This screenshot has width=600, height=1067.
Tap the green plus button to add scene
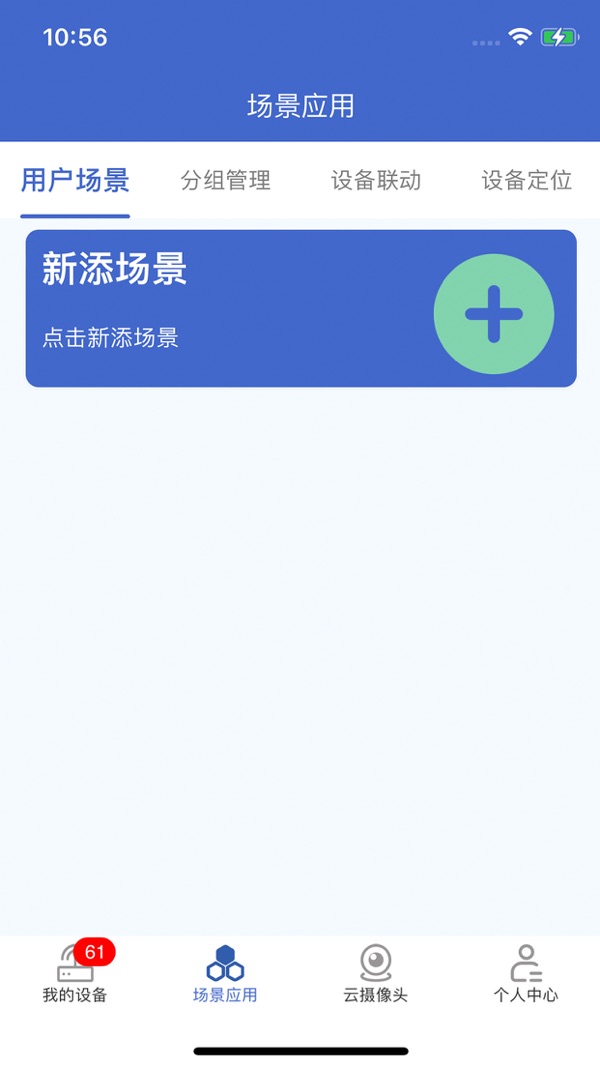(x=494, y=314)
